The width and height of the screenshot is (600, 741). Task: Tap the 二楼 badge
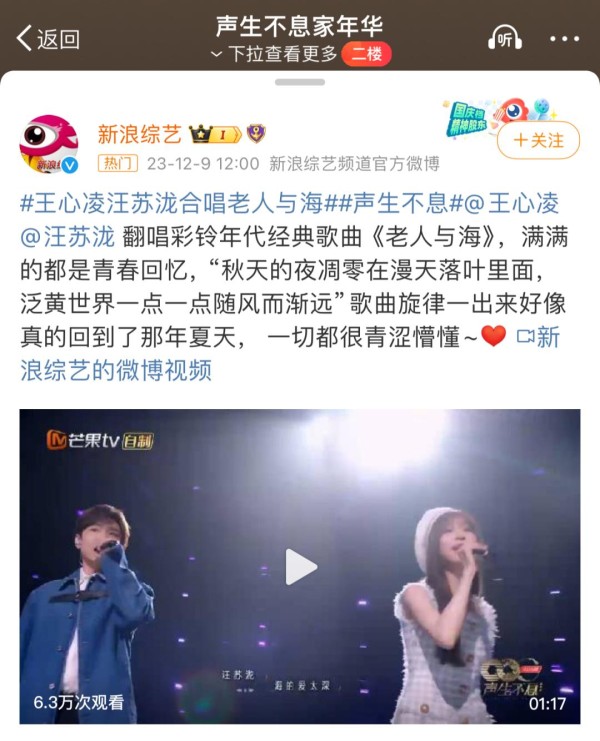366,54
